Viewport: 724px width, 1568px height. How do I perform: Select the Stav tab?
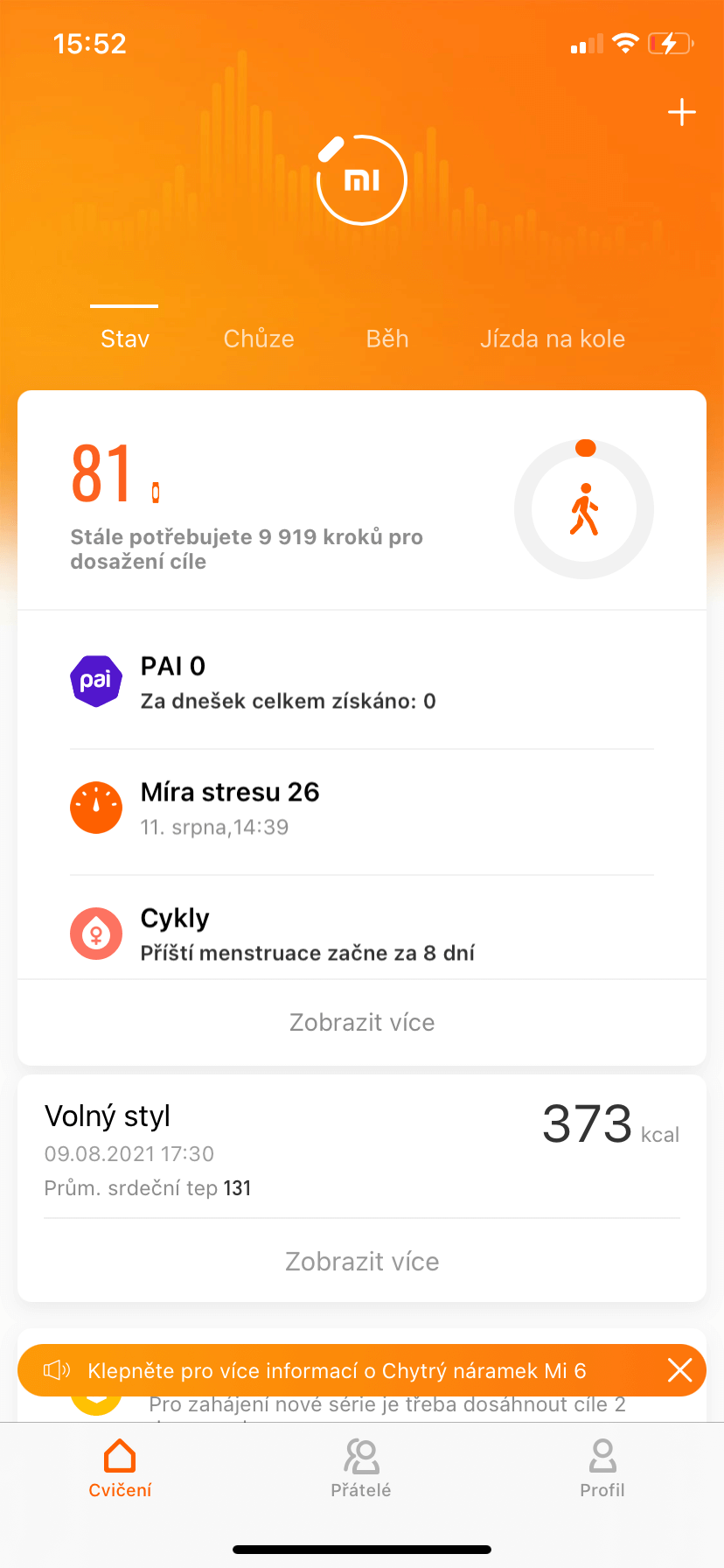[x=125, y=339]
